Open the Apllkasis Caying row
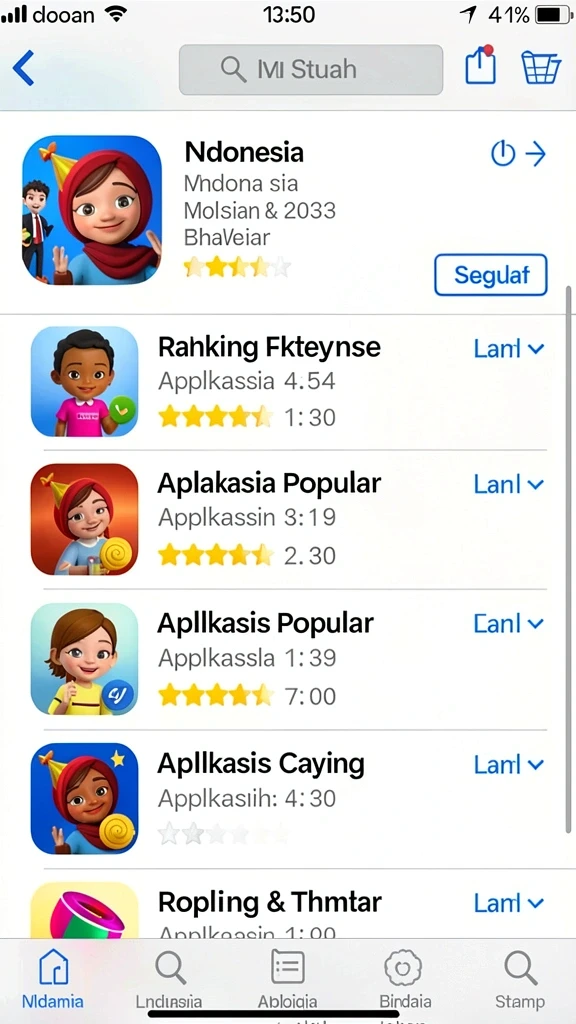Image resolution: width=576 pixels, height=1024 pixels. [x=288, y=799]
